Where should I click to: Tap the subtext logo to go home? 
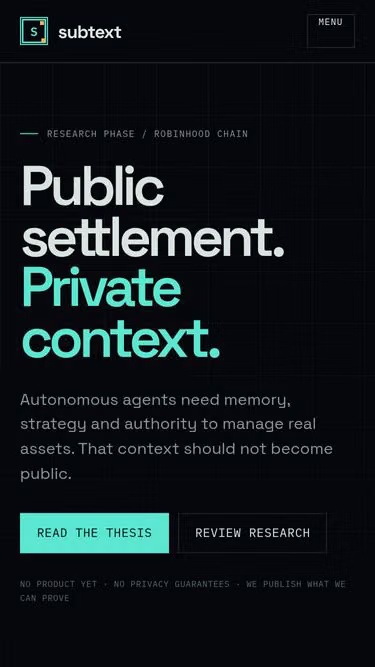71,31
